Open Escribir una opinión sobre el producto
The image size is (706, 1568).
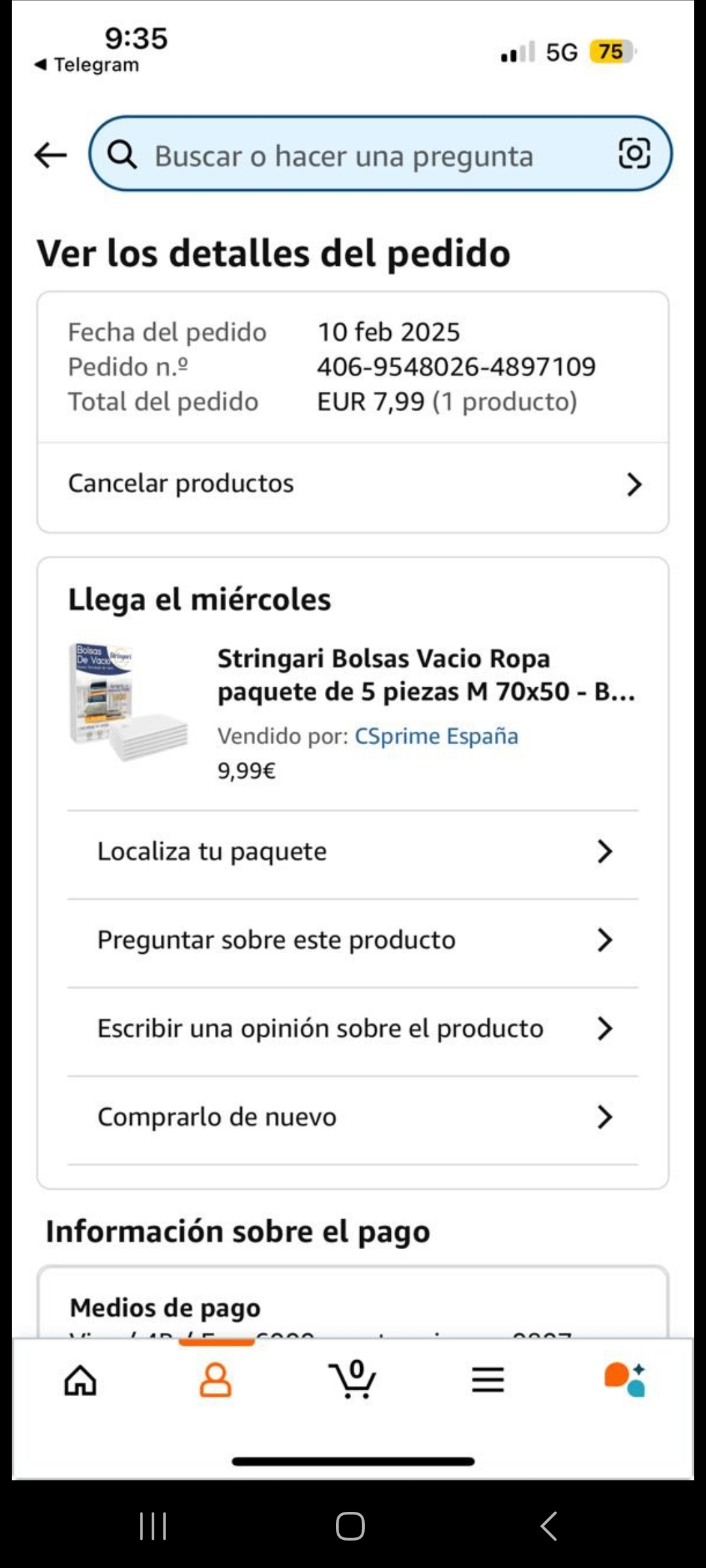(x=353, y=1029)
